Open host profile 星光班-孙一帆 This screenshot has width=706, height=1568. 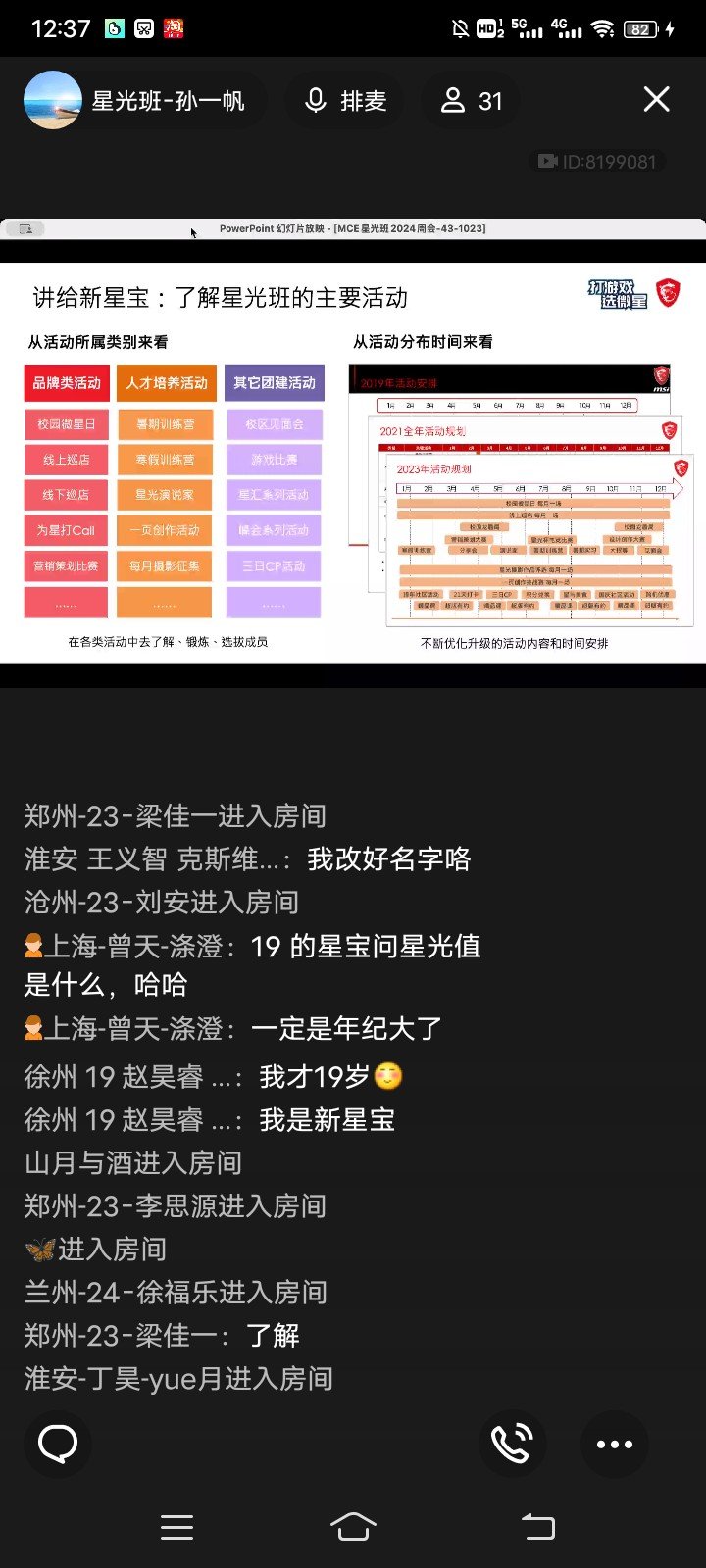coord(137,100)
